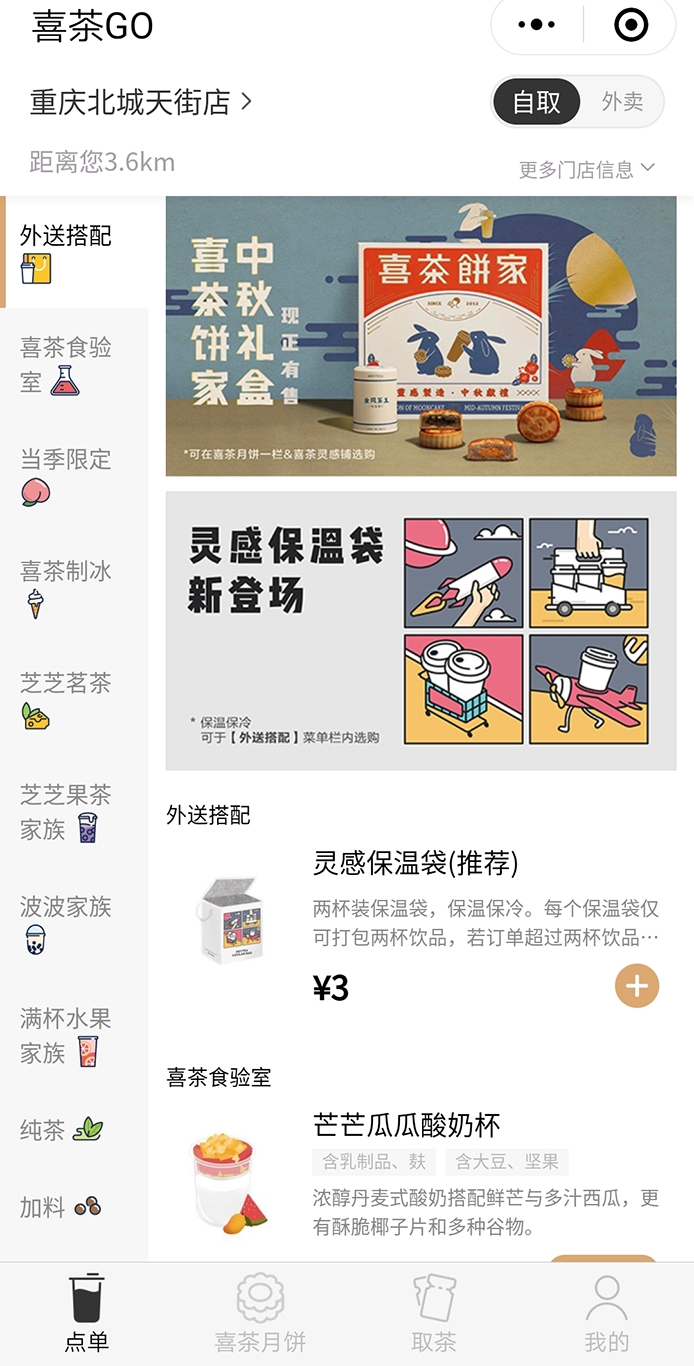The width and height of the screenshot is (694, 1366).
Task: Select the 自取 pickup option
Action: click(537, 102)
